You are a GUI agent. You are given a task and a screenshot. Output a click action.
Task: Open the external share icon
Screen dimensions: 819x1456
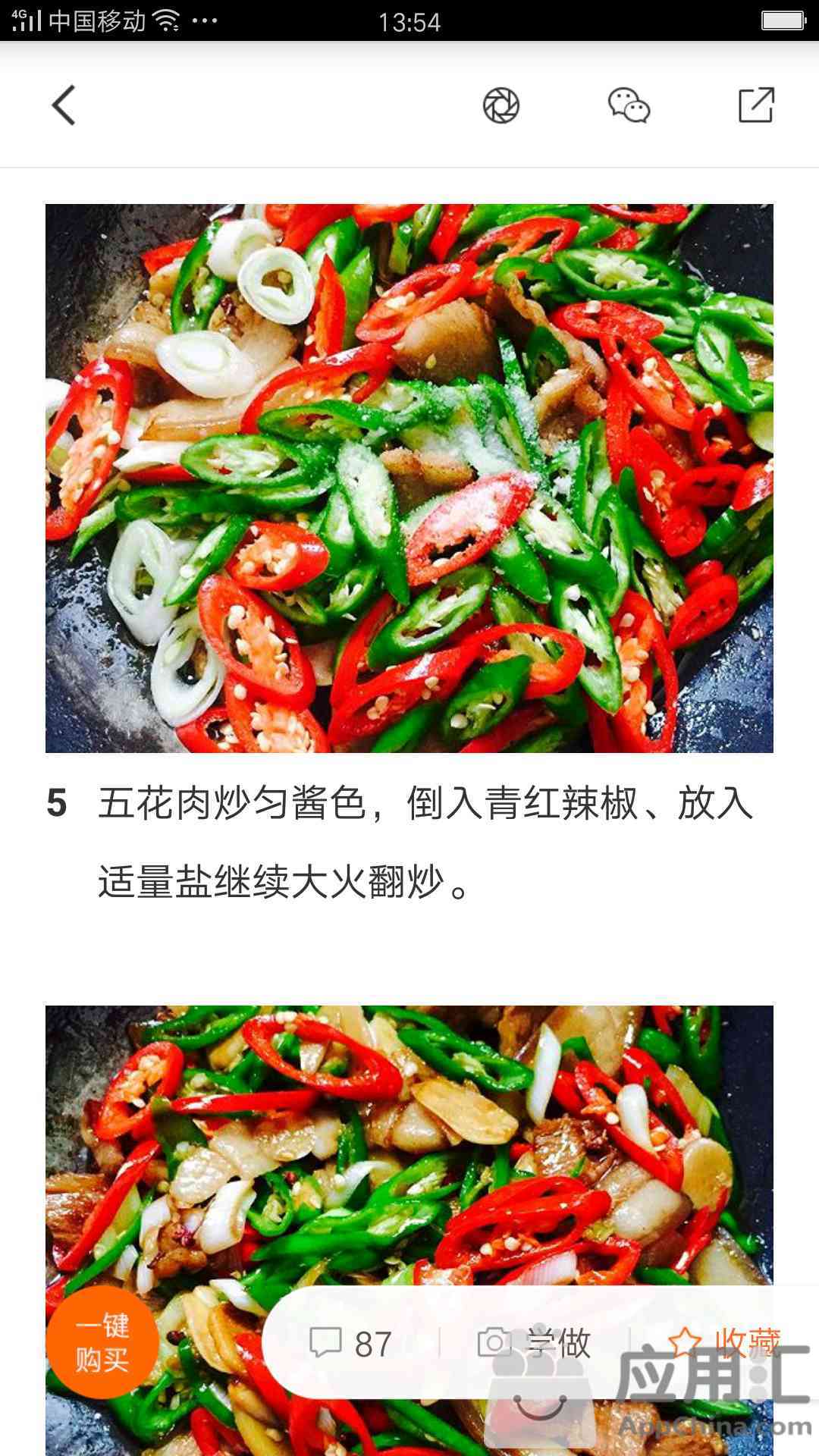tap(756, 105)
